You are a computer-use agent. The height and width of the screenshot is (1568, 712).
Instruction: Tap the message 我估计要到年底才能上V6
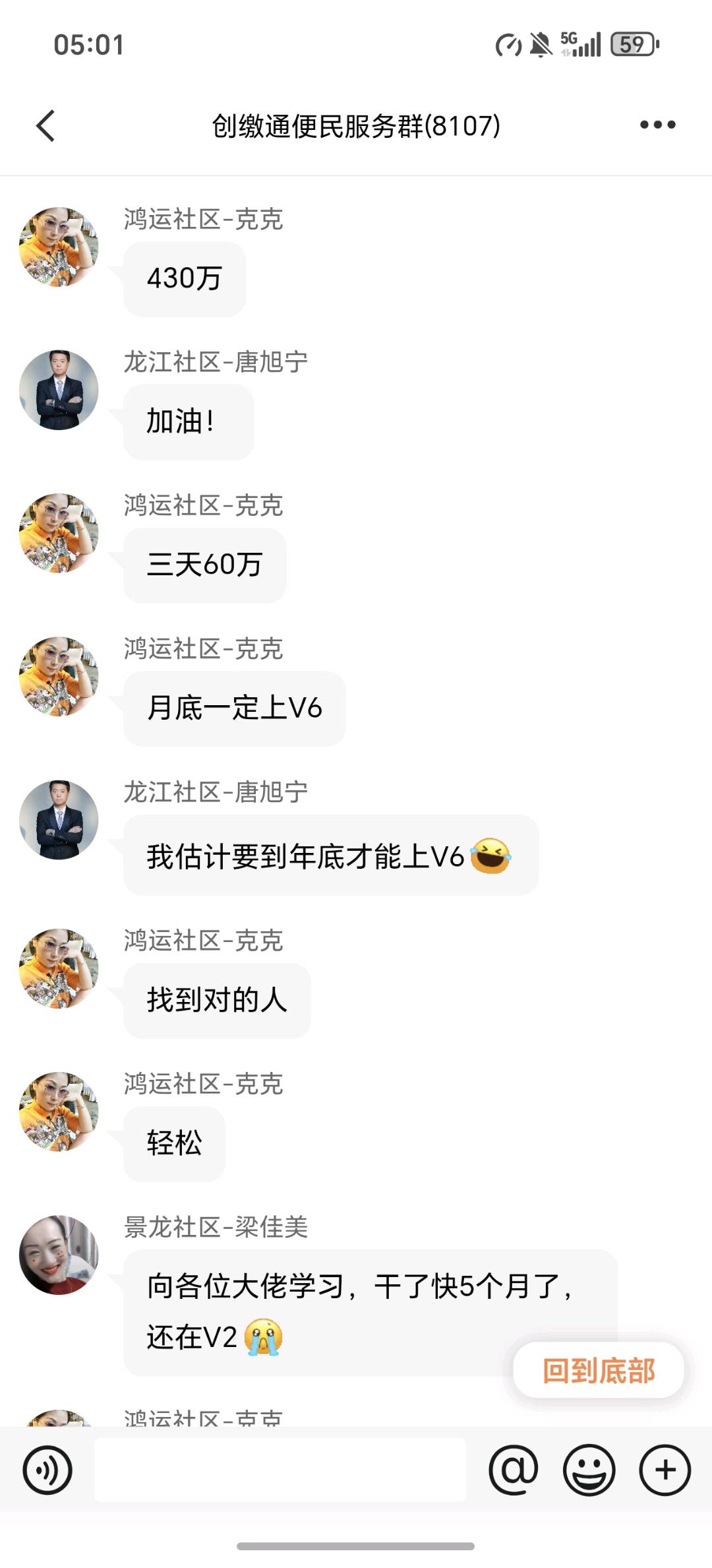[328, 854]
